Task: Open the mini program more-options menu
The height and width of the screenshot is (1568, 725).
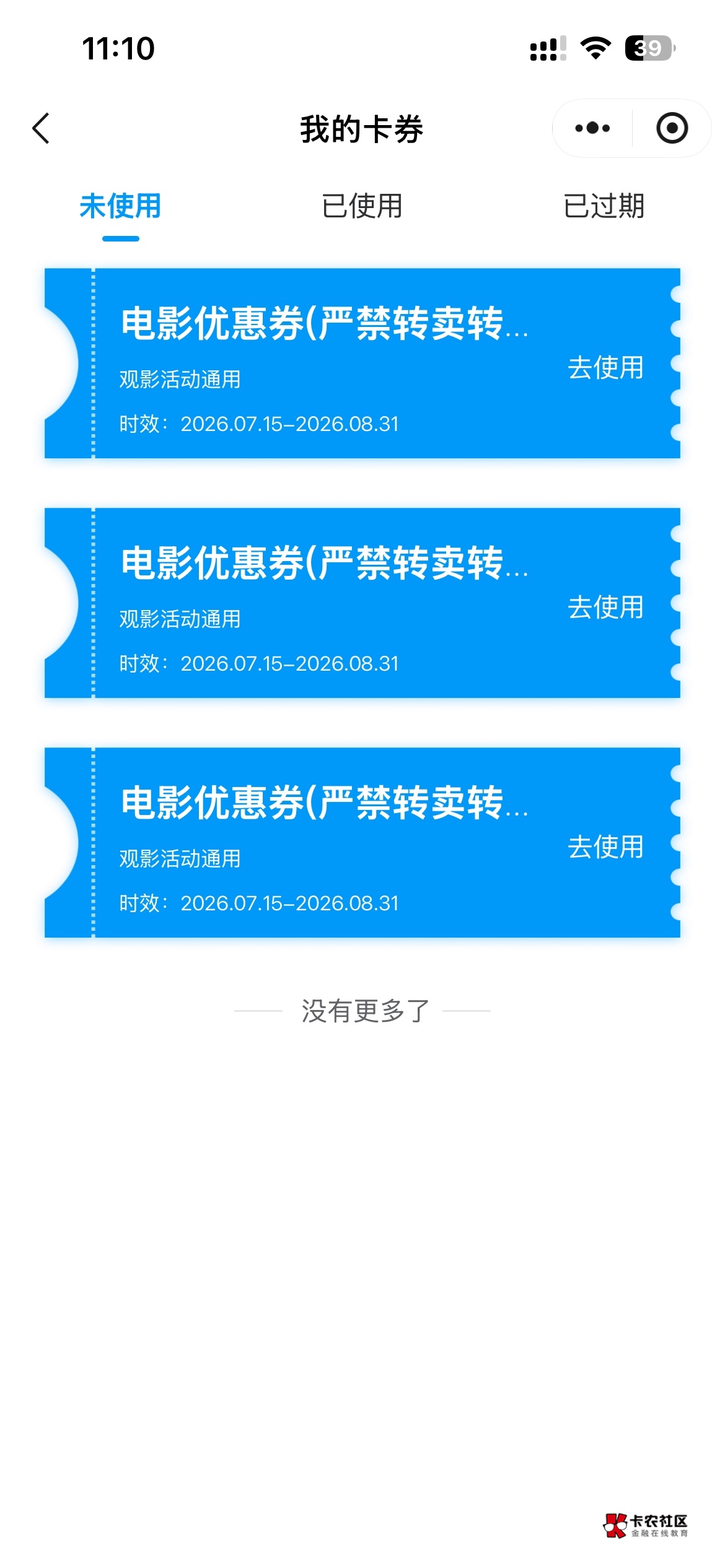Action: click(592, 128)
